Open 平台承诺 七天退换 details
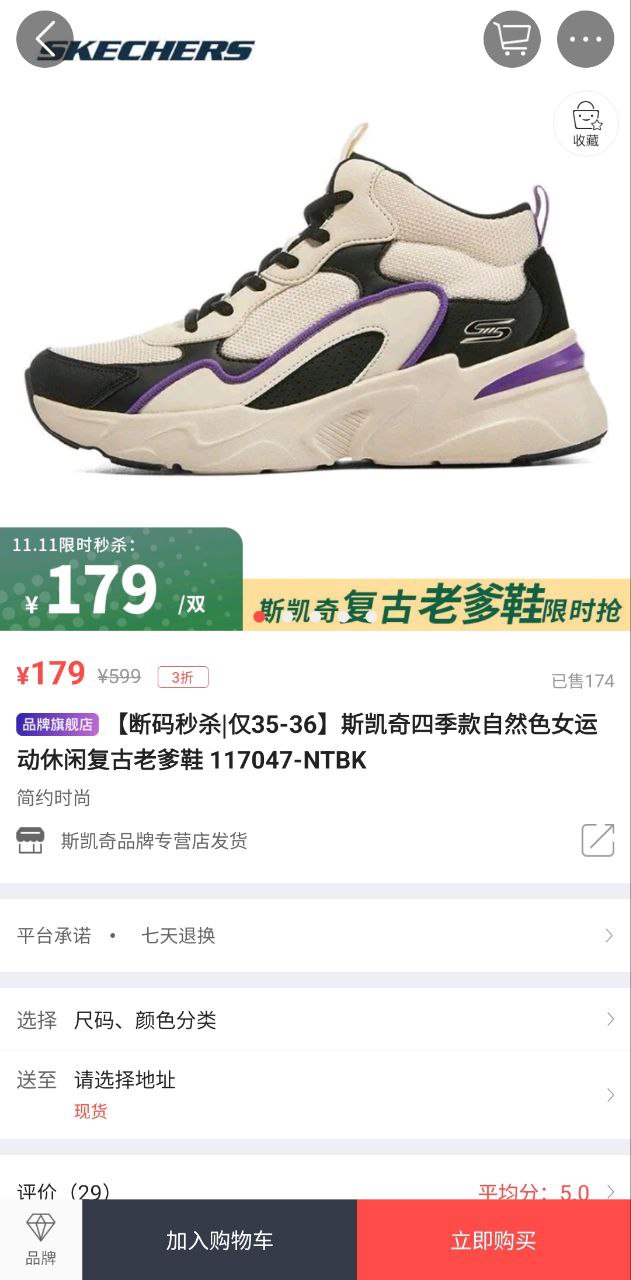The height and width of the screenshot is (1280, 631). (315, 936)
